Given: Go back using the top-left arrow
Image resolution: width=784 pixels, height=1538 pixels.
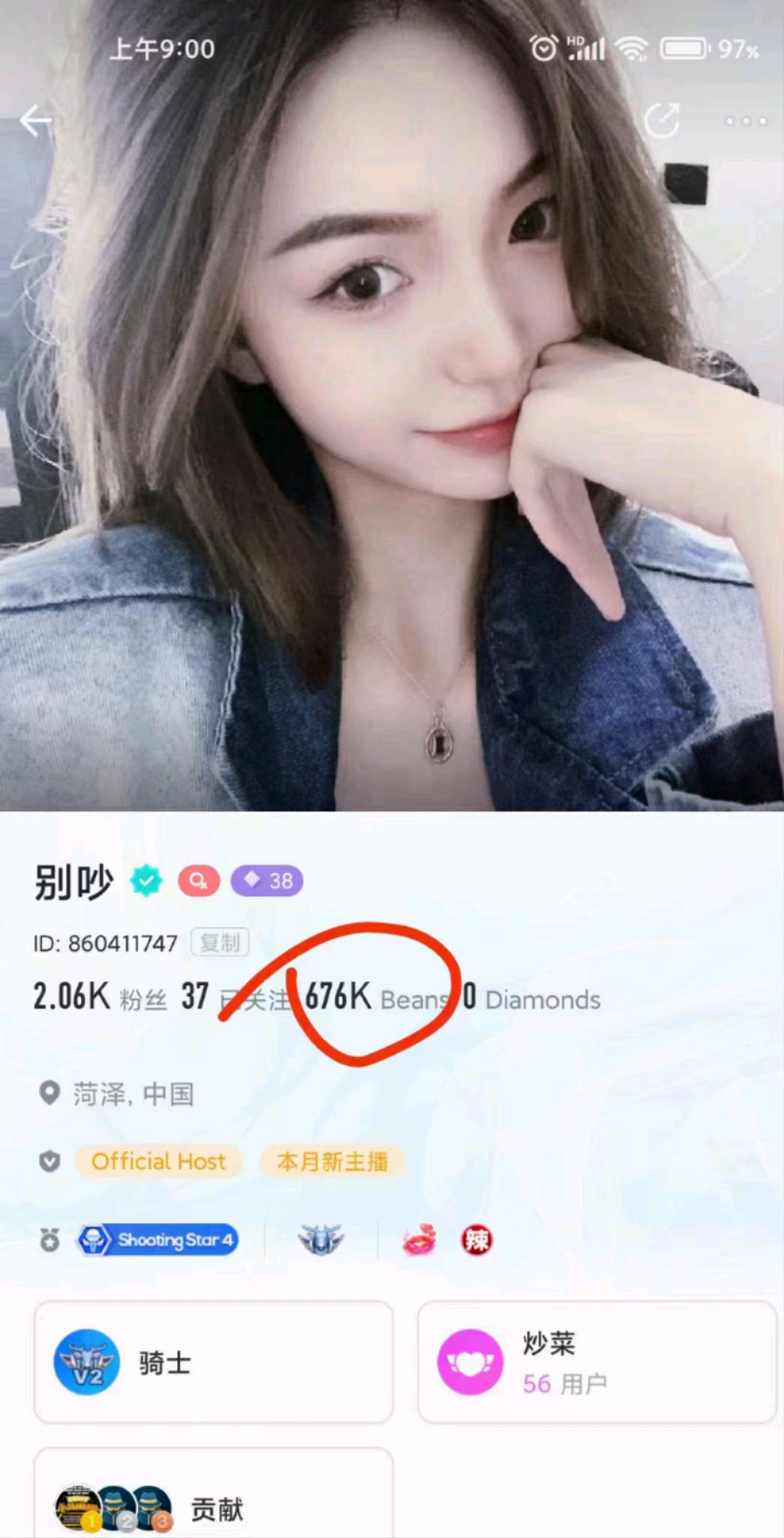Looking at the screenshot, I should (x=35, y=120).
